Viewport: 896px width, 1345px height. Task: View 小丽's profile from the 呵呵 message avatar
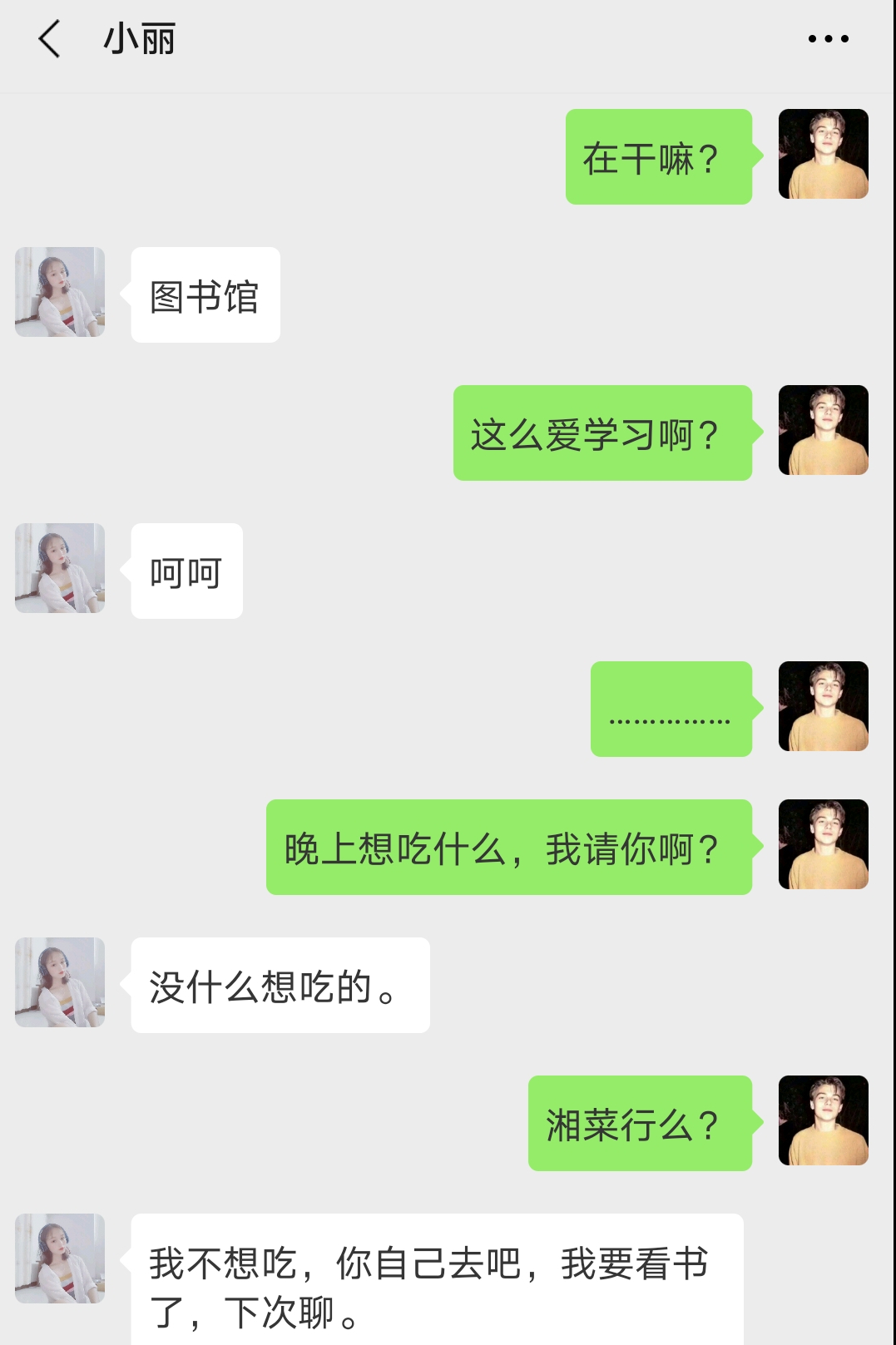(60, 568)
